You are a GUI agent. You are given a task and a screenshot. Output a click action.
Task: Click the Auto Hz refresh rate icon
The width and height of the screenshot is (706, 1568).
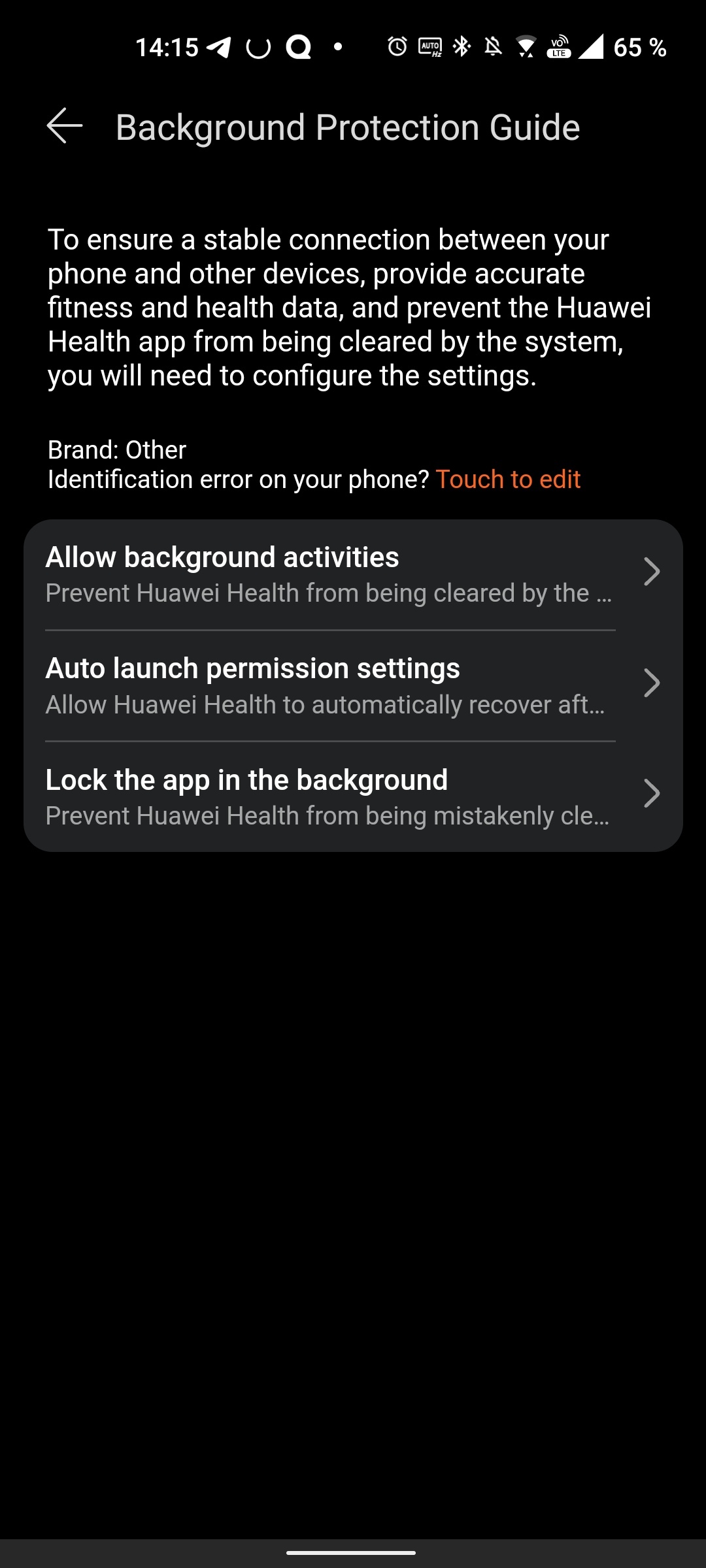click(429, 46)
